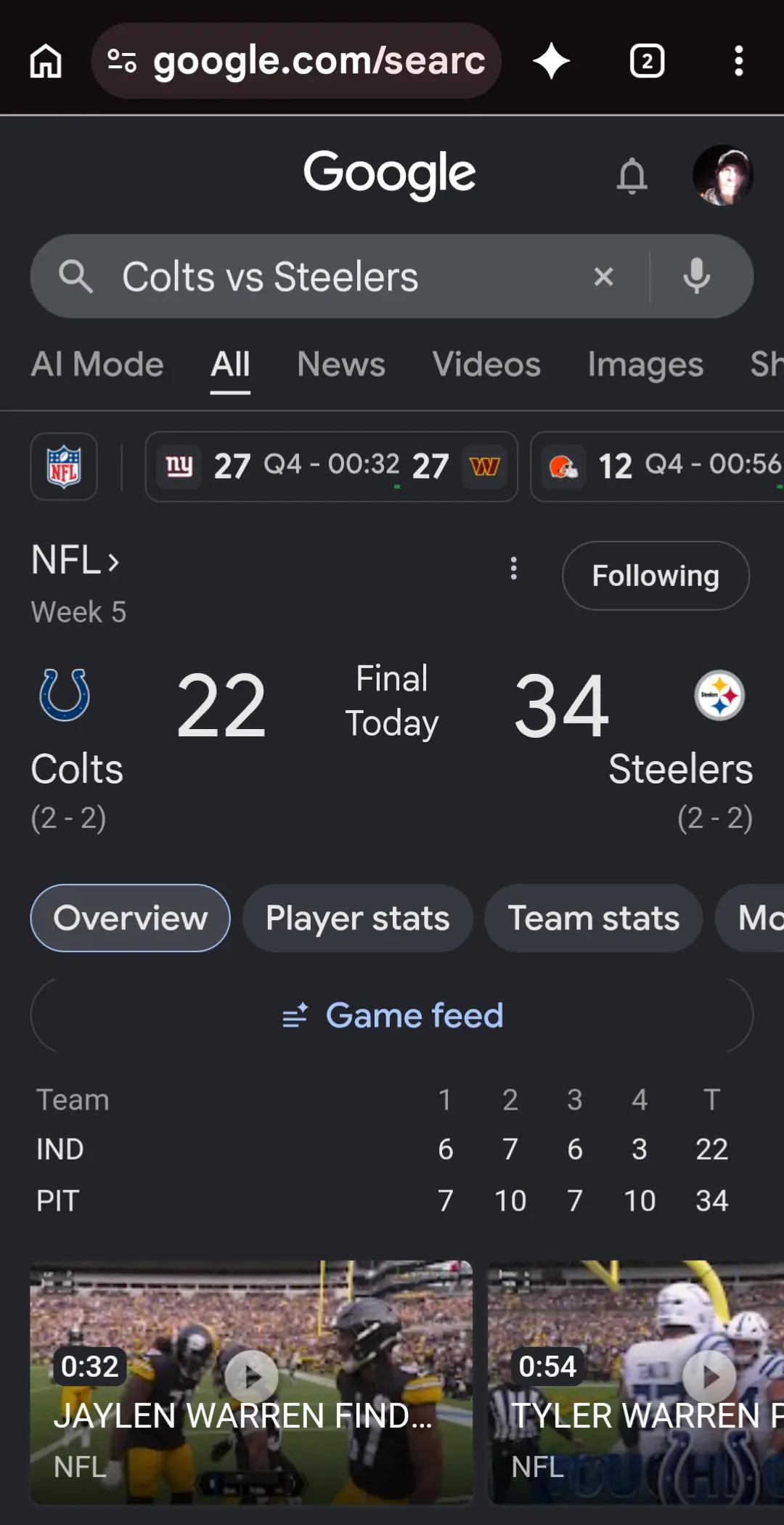Open the tab switcher showing 2 tabs
Screen dimensions: 784x1525
[647, 61]
